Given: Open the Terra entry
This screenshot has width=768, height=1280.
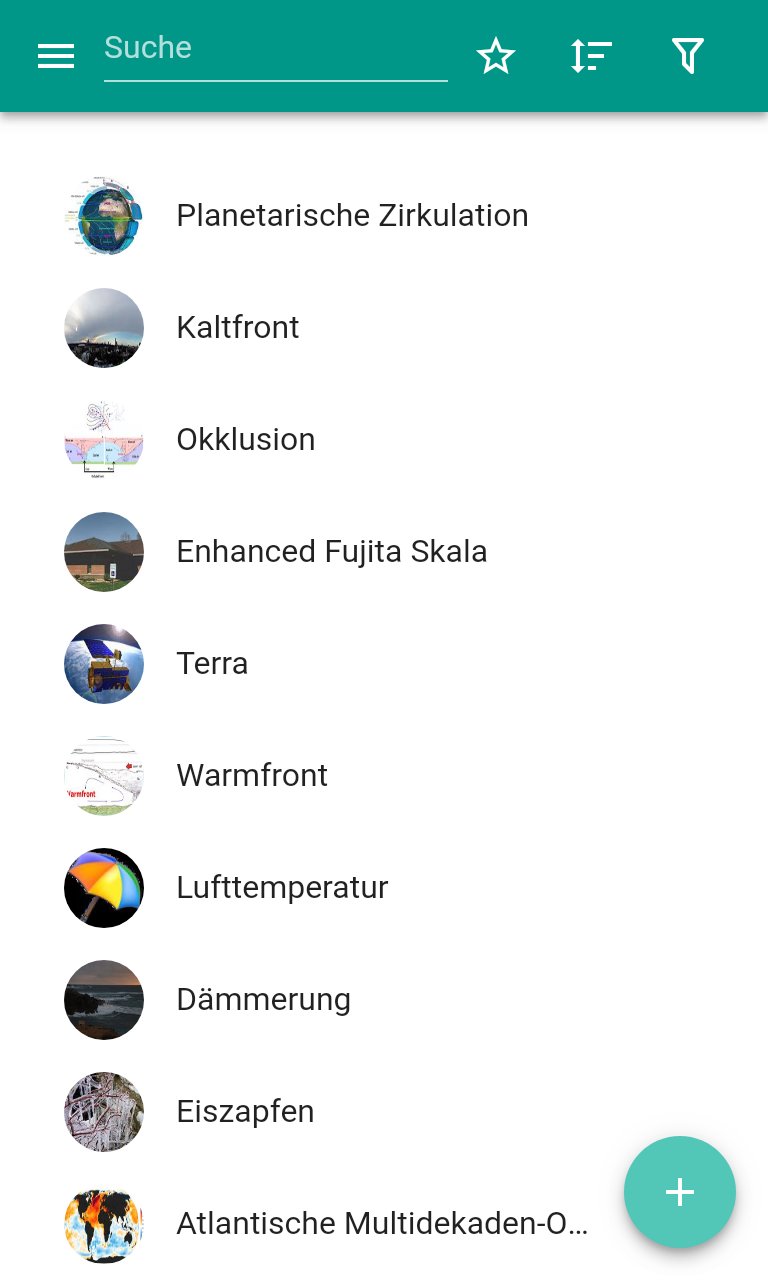Looking at the screenshot, I should [x=212, y=664].
